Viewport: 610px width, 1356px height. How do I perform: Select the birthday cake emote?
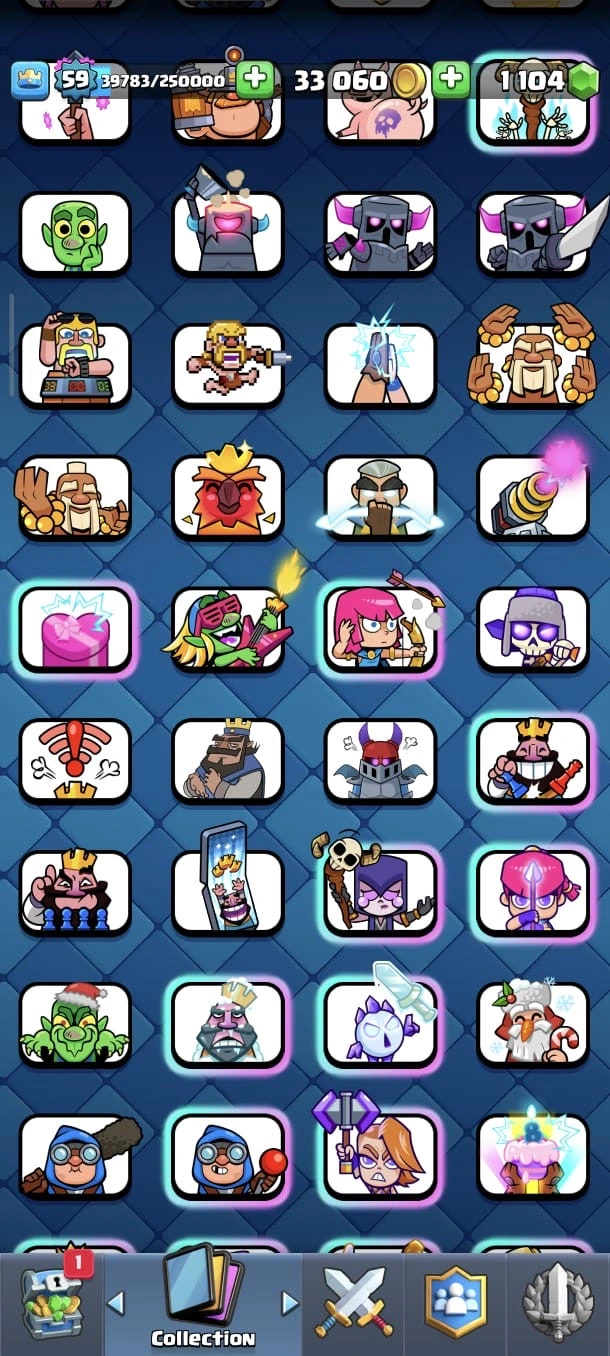coord(532,1157)
